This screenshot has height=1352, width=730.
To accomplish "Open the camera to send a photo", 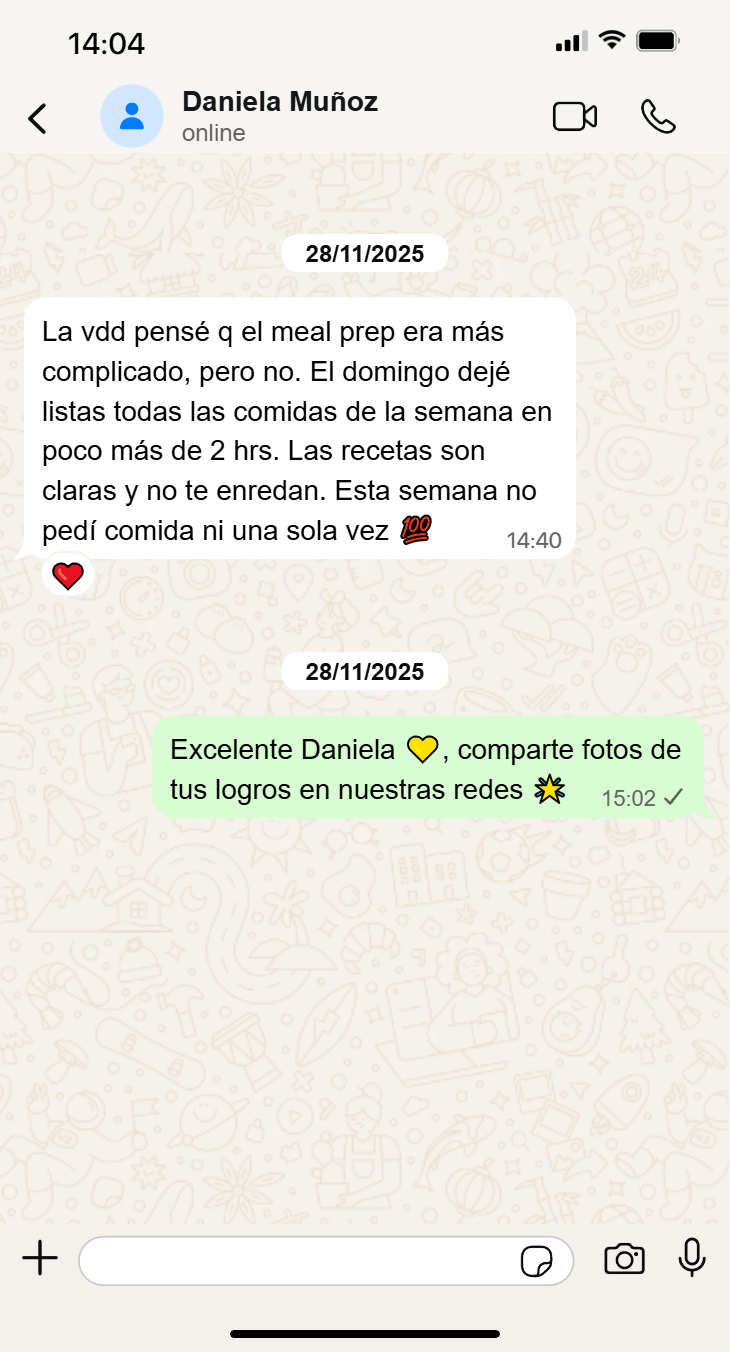I will point(624,1260).
